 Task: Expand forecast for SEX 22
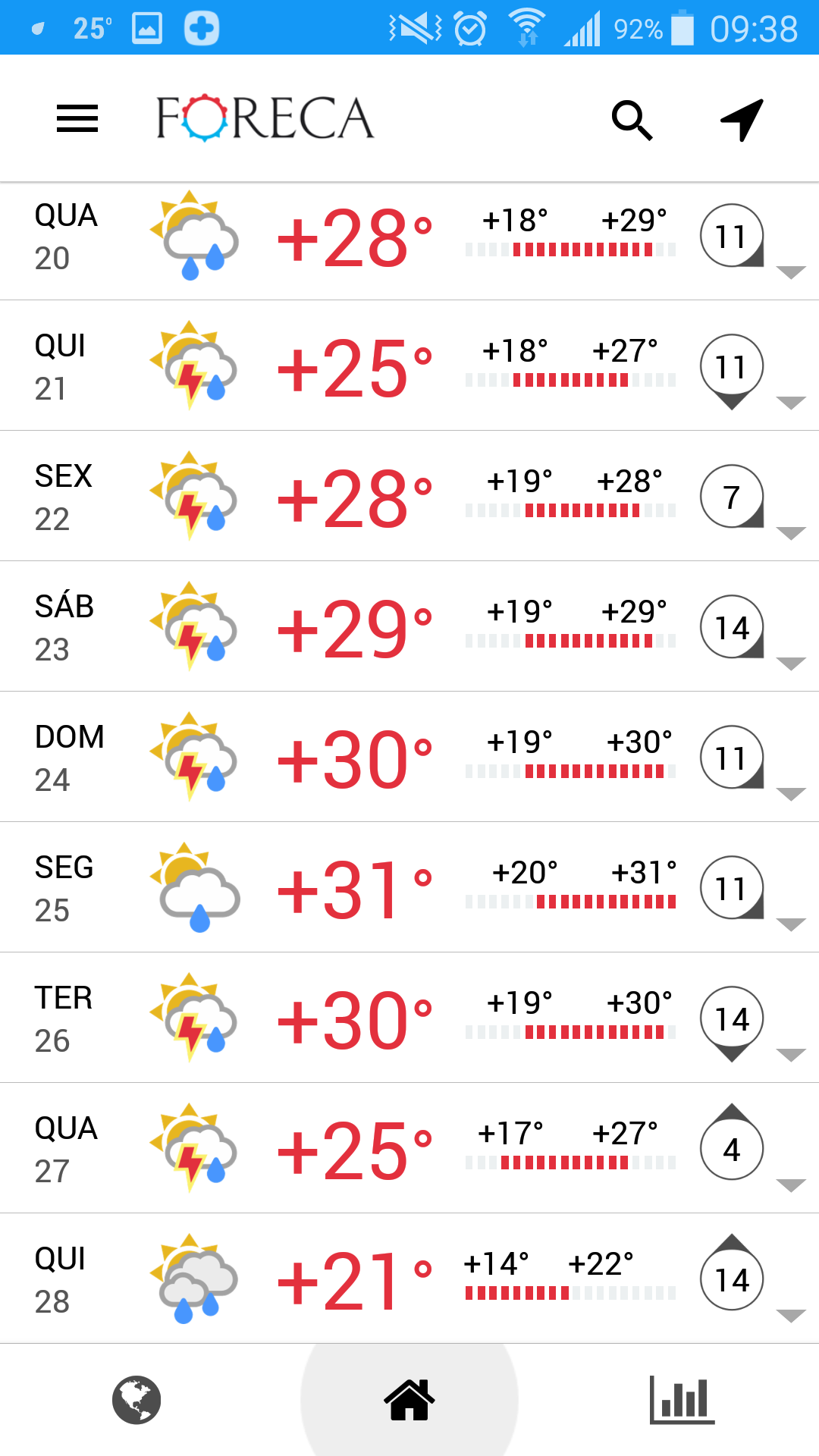pos(791,534)
